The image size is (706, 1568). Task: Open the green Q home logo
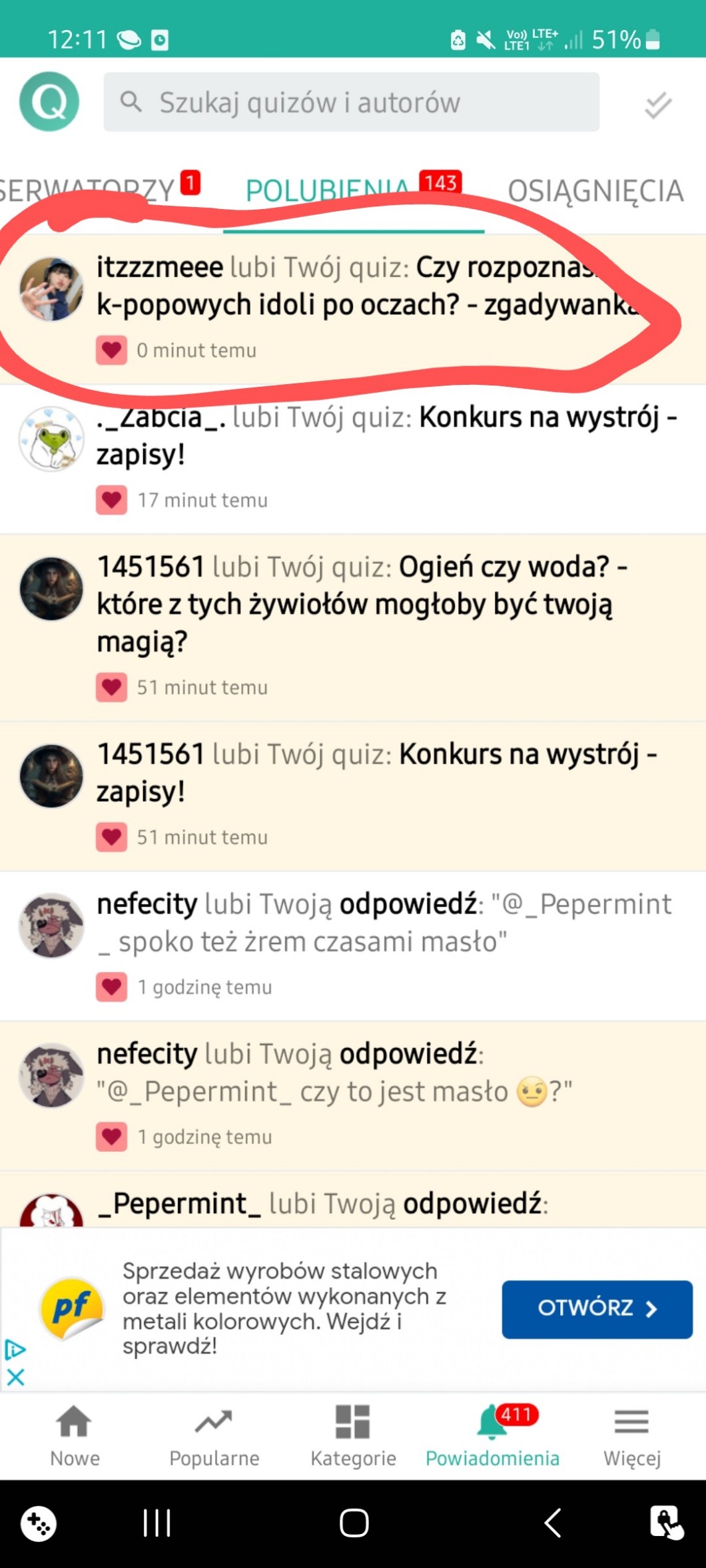[x=49, y=102]
